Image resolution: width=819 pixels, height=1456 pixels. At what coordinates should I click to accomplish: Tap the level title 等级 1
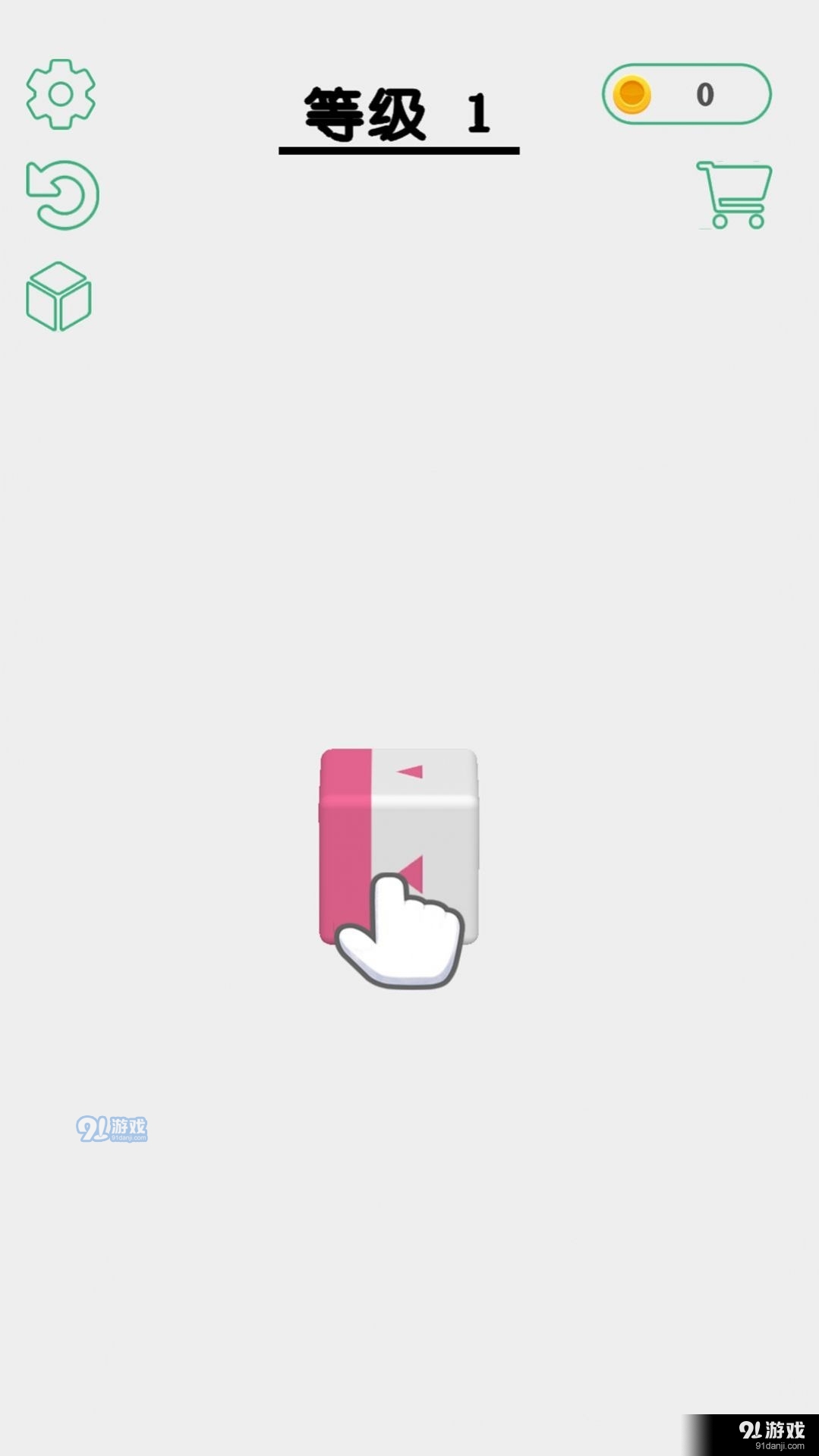[398, 110]
